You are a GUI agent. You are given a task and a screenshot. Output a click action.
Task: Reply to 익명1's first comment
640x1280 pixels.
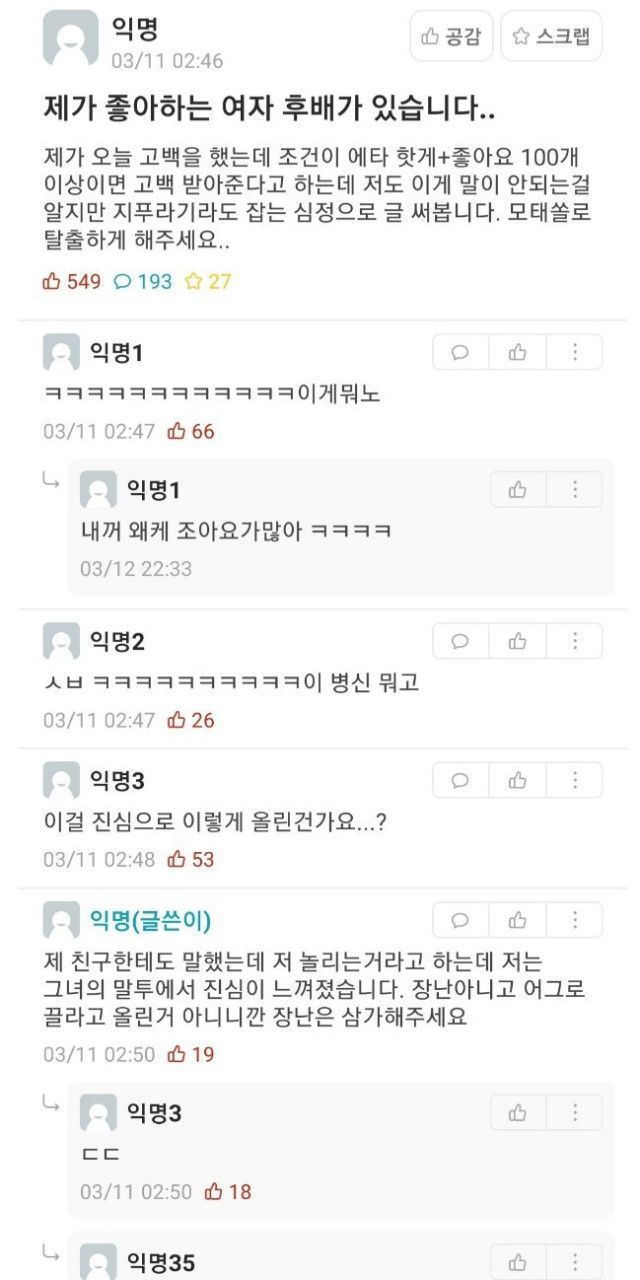point(461,353)
